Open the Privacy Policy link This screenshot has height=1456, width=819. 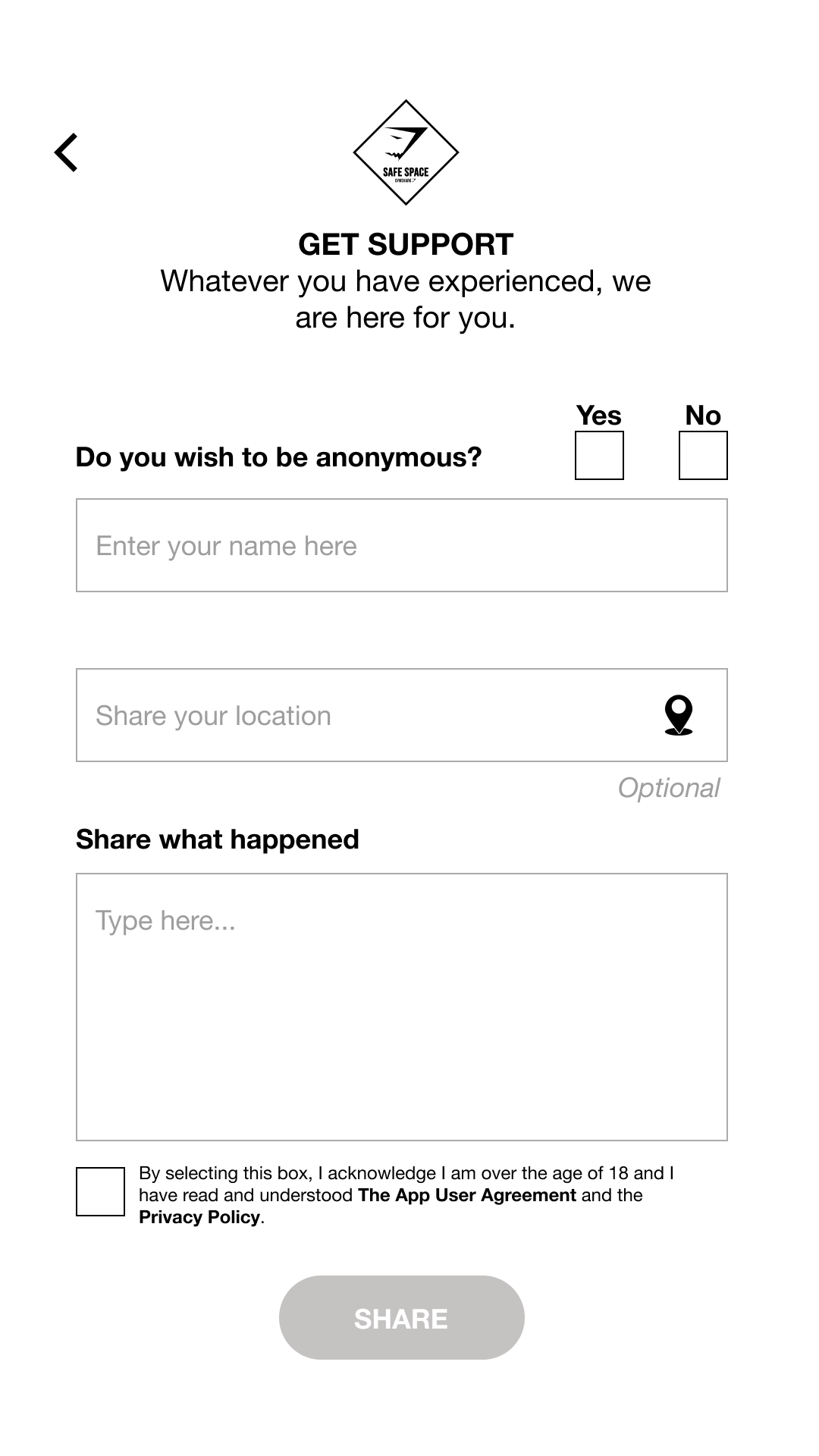[199, 1217]
